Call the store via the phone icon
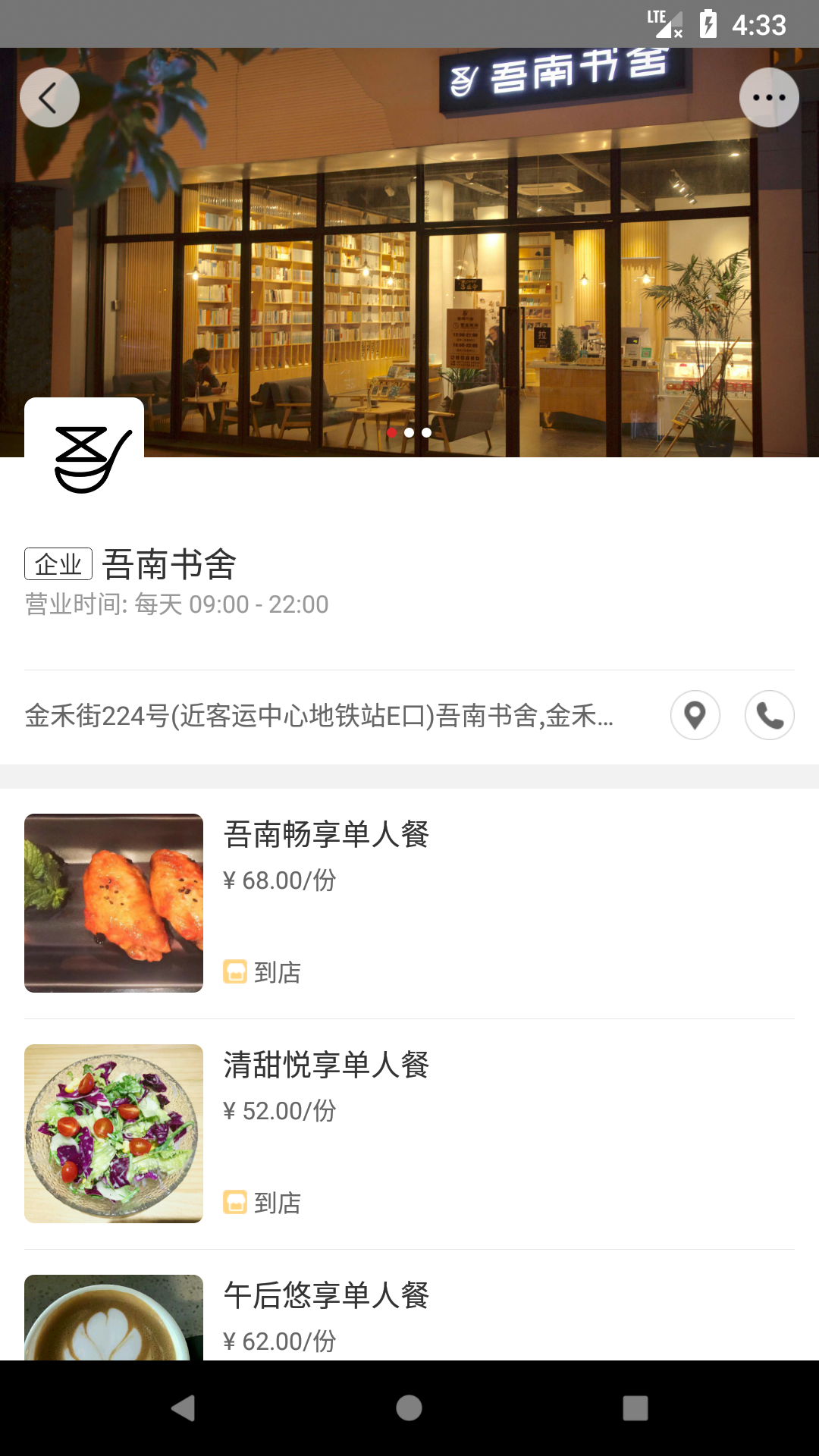Image resolution: width=819 pixels, height=1456 pixels. 770,715
